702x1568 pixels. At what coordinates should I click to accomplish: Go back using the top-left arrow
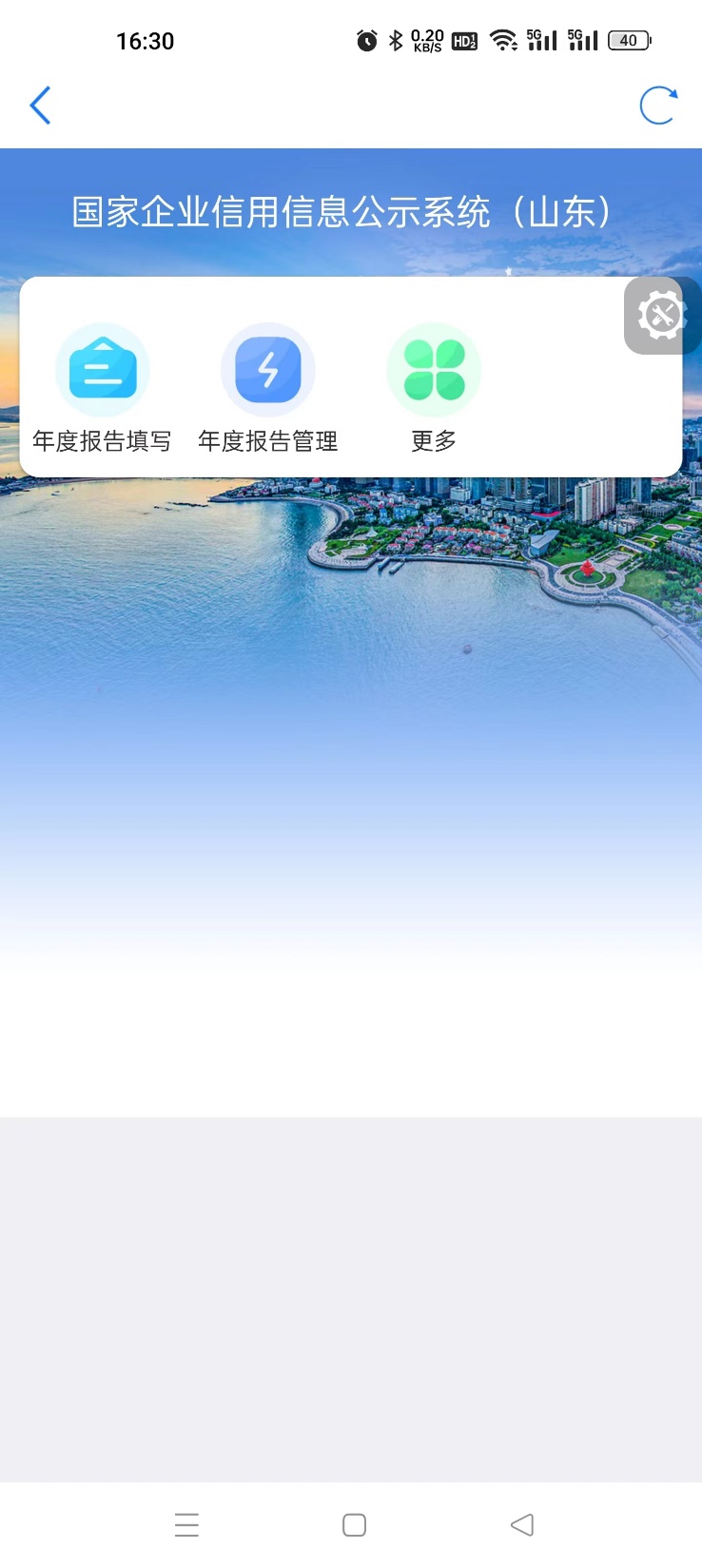40,106
